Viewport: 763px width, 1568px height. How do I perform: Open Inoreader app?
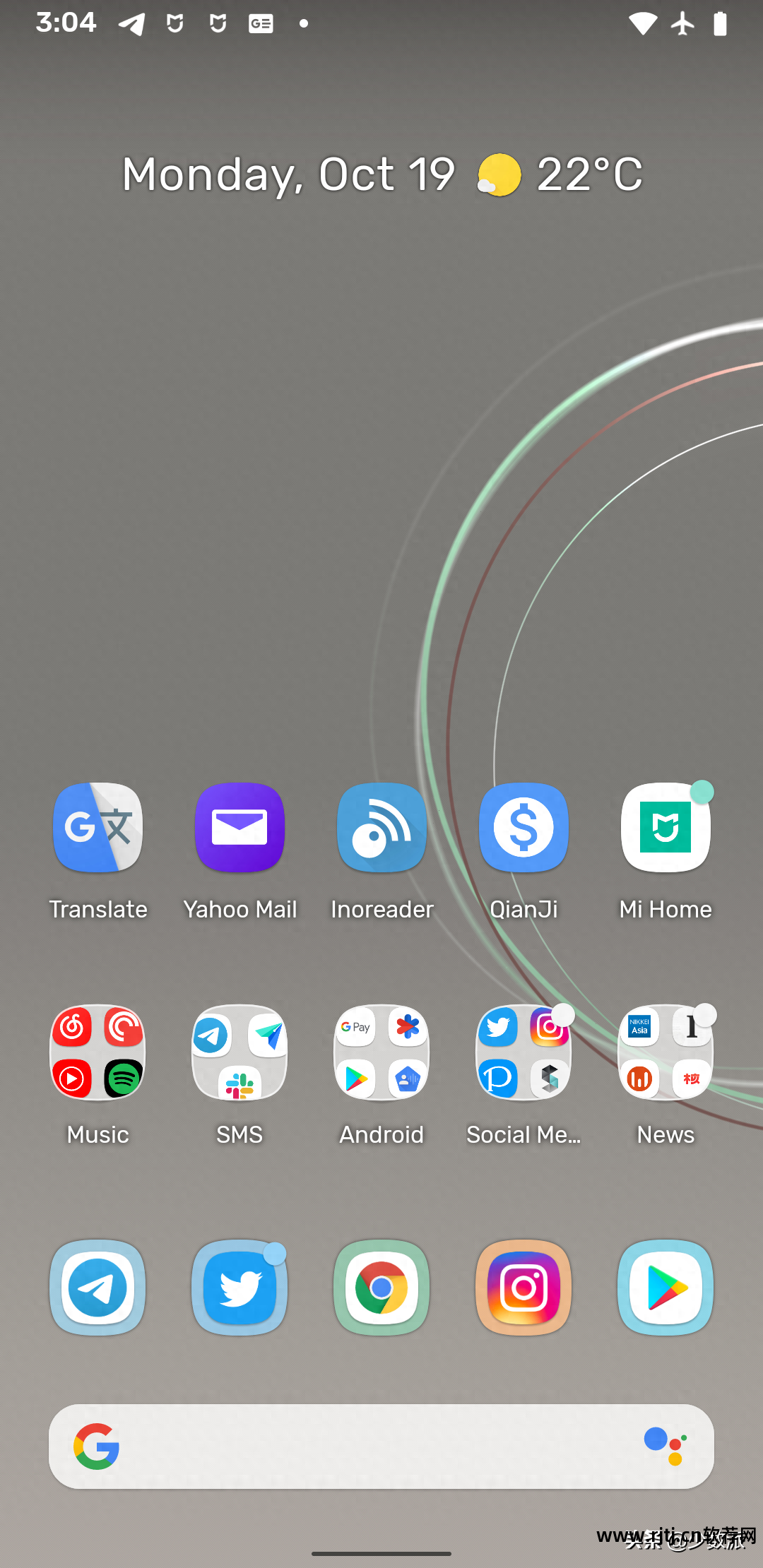pos(382,828)
